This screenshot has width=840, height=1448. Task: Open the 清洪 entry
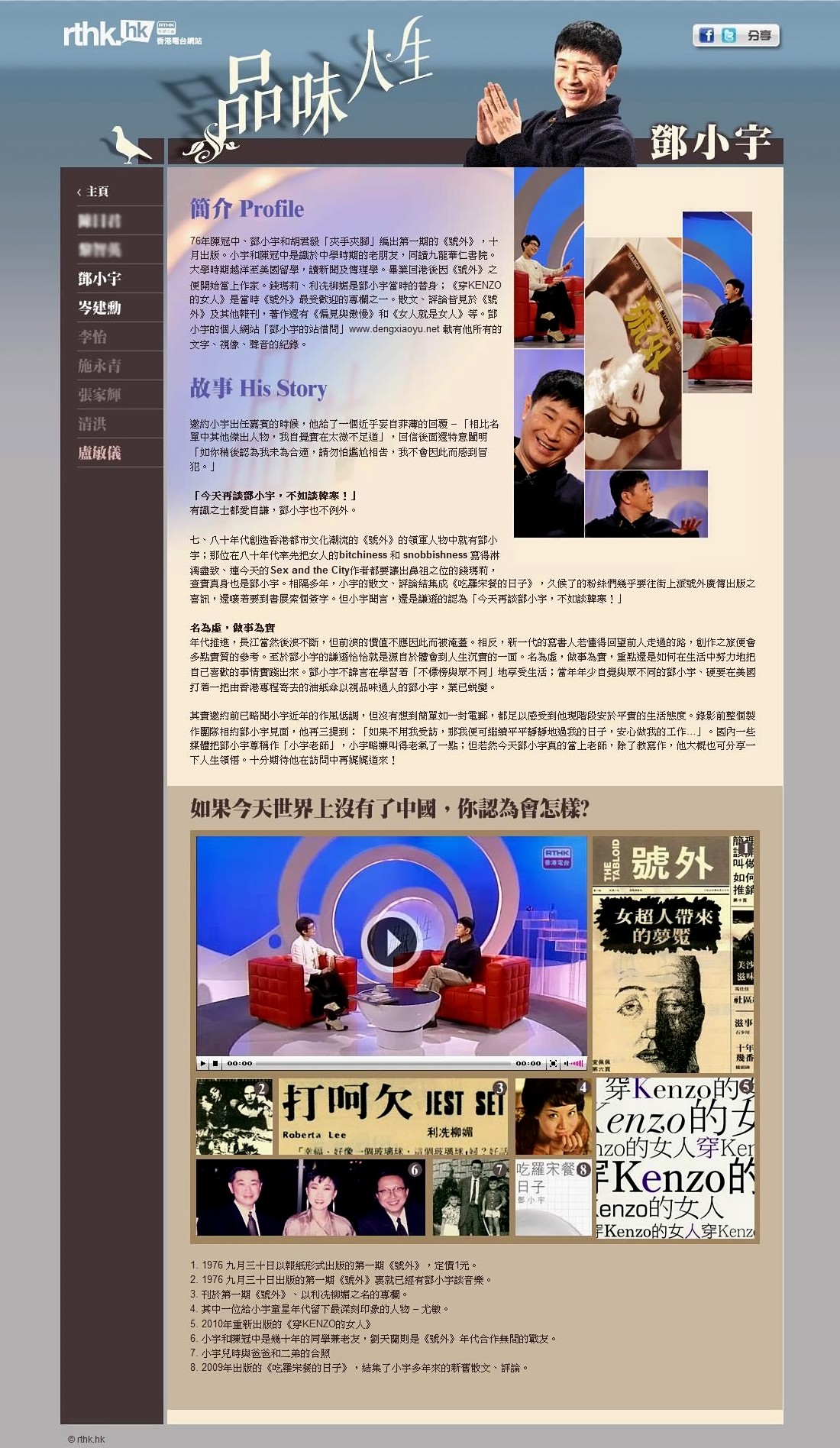click(x=92, y=424)
